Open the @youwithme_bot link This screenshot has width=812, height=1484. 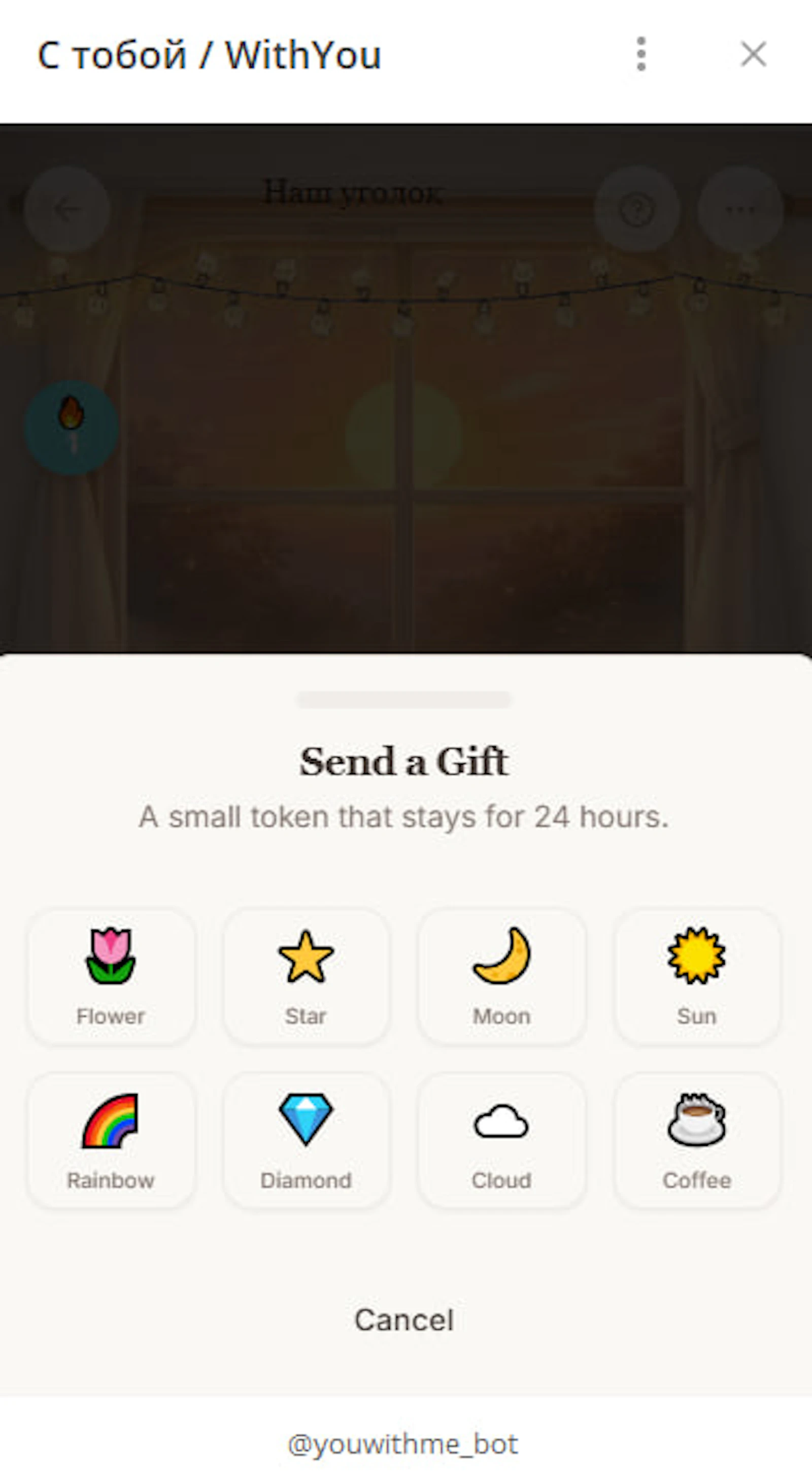click(x=405, y=1442)
